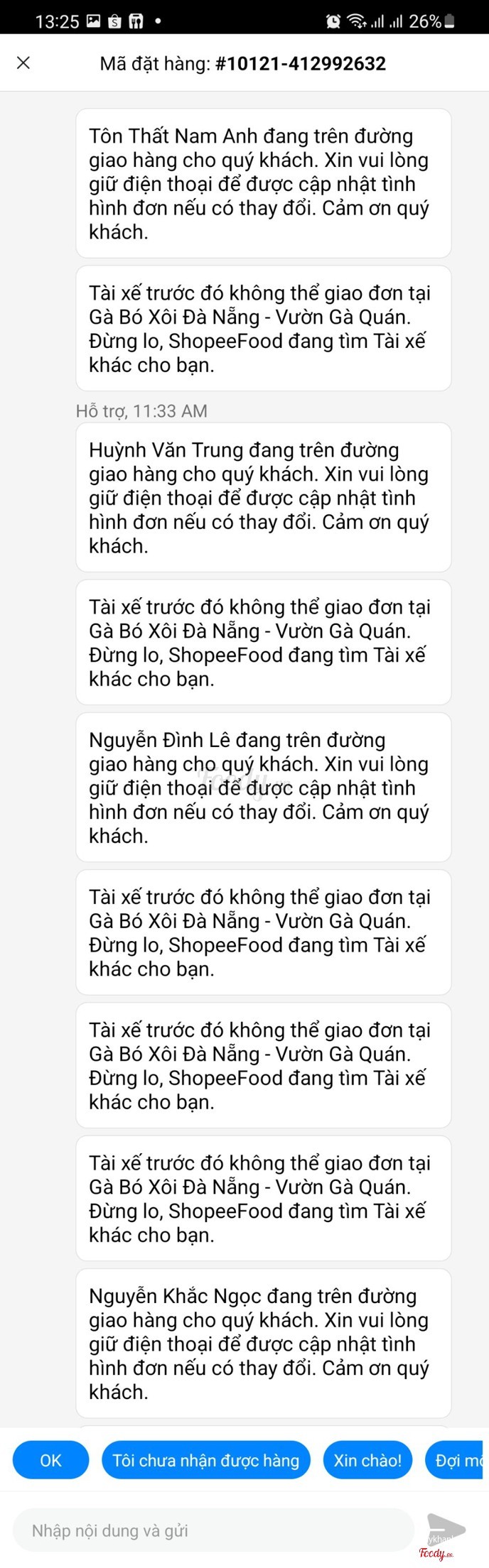The height and width of the screenshot is (1568, 489).
Task: Close the order support chat
Action: (x=23, y=63)
